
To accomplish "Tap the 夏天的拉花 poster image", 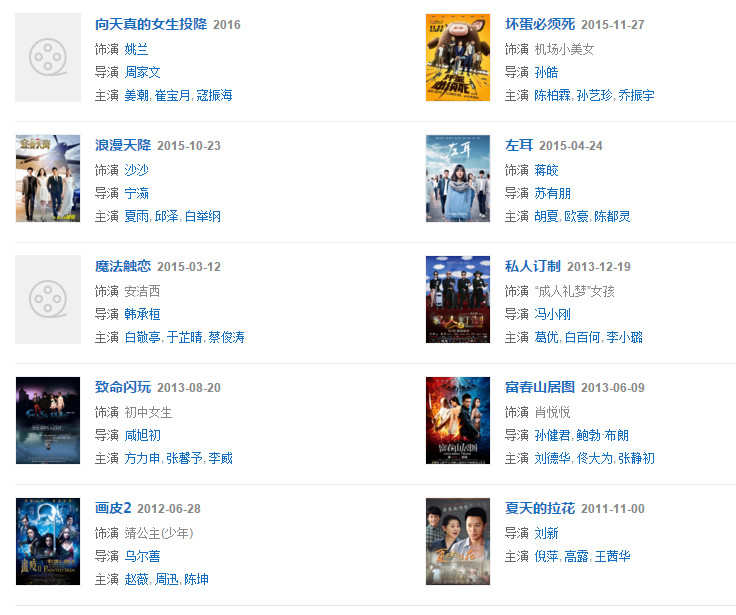I will point(457,541).
